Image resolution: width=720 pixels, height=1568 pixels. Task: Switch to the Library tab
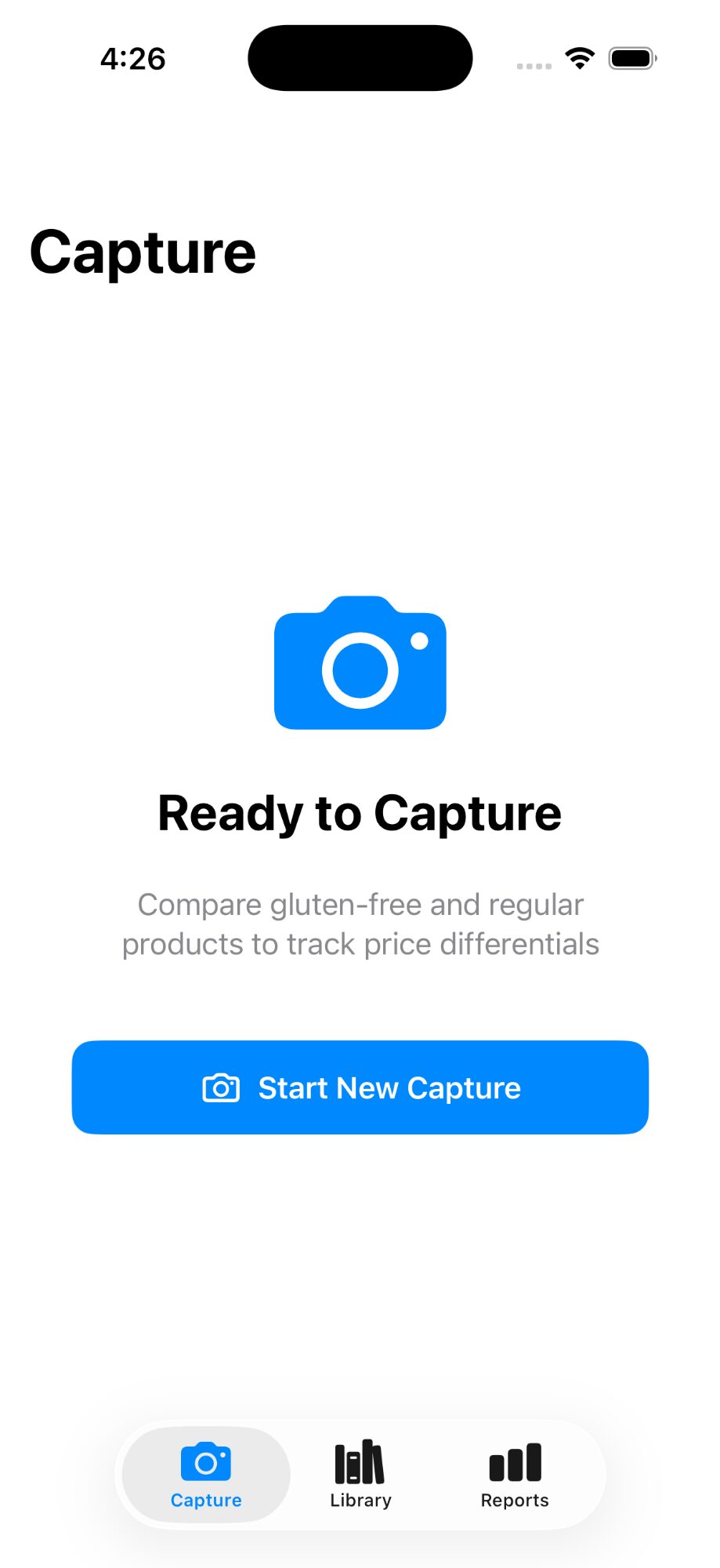coord(360,1474)
